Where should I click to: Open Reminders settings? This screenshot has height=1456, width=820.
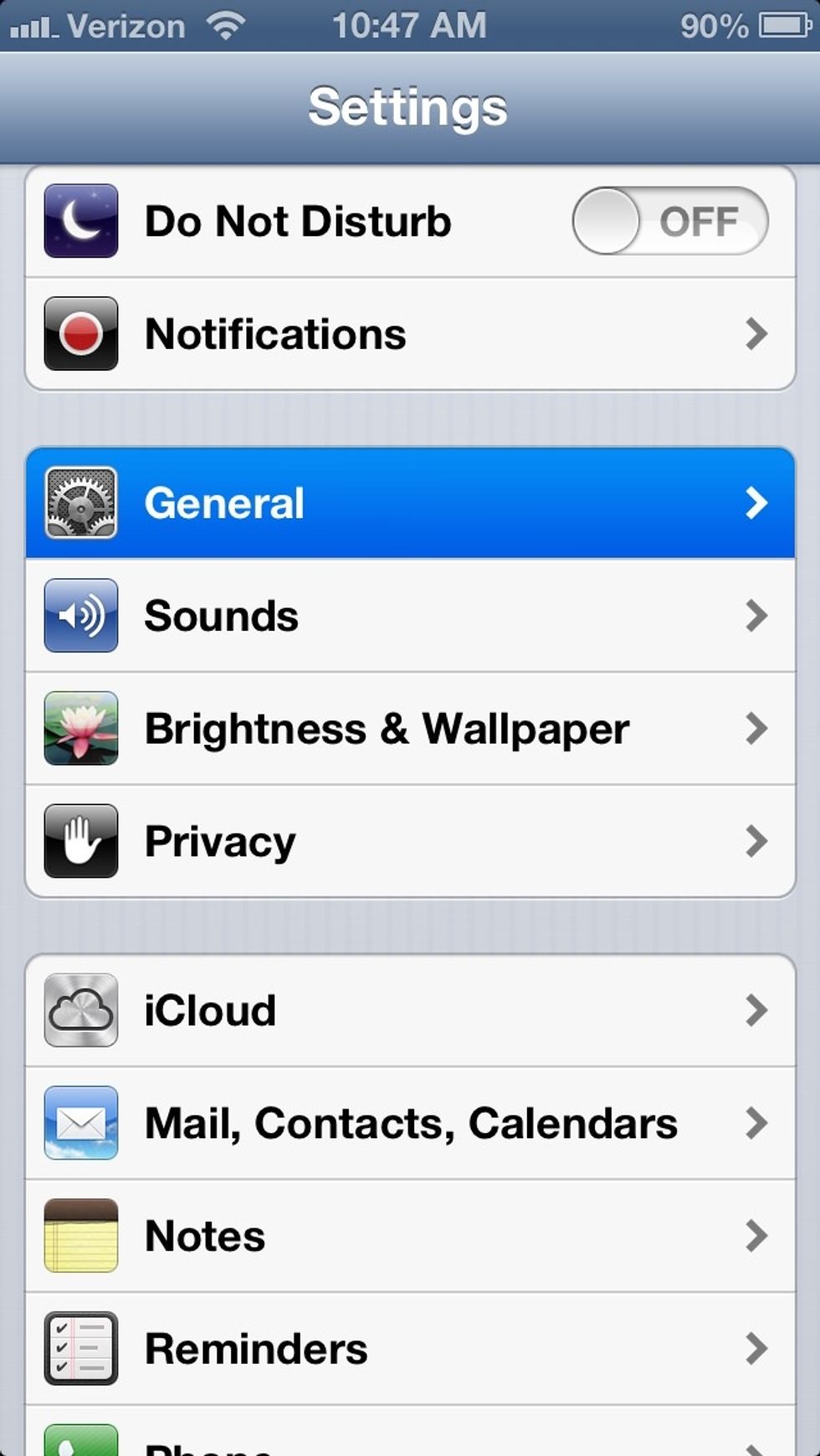click(x=410, y=1348)
